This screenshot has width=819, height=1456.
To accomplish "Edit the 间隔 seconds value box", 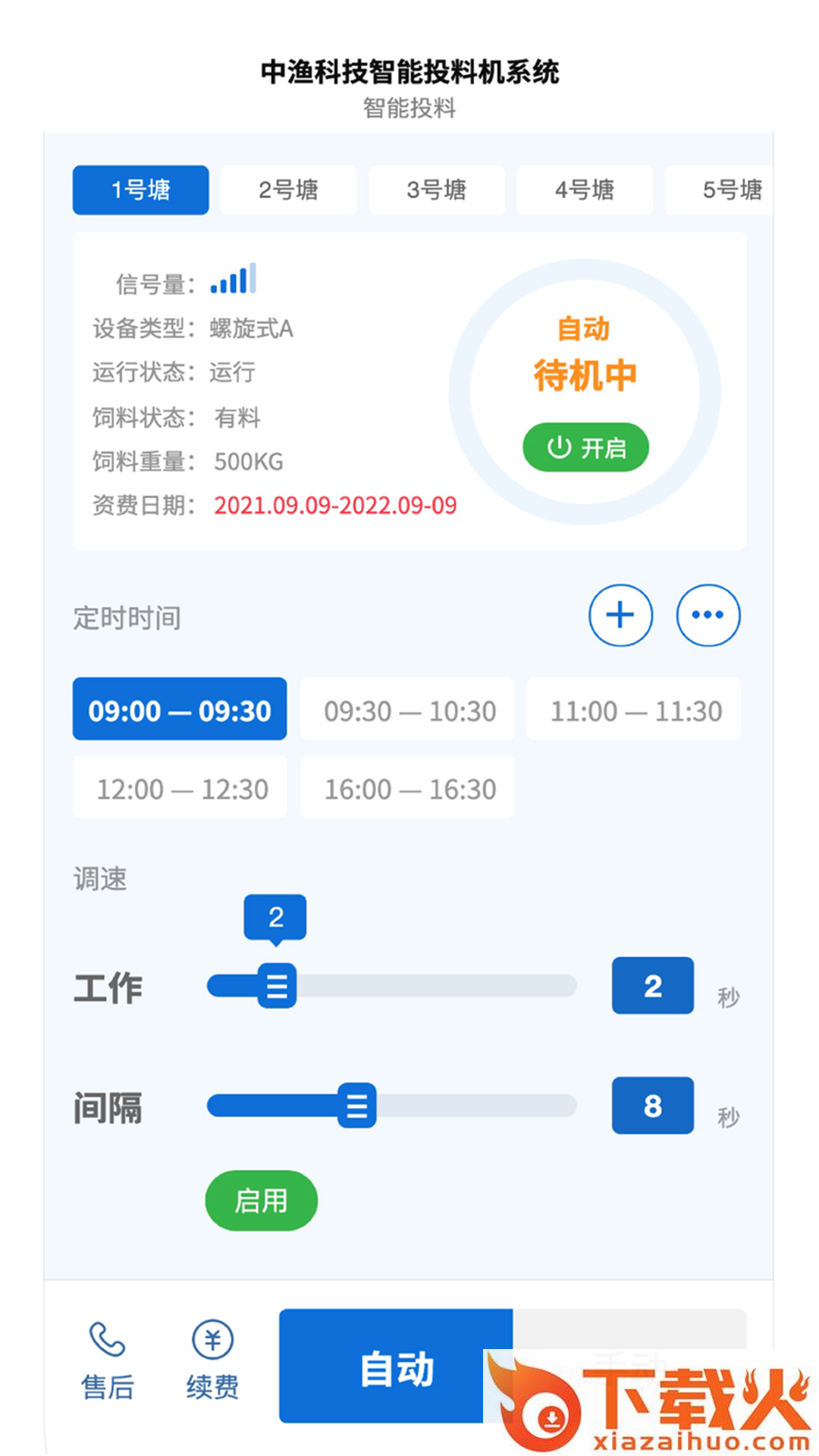I will [x=652, y=1106].
